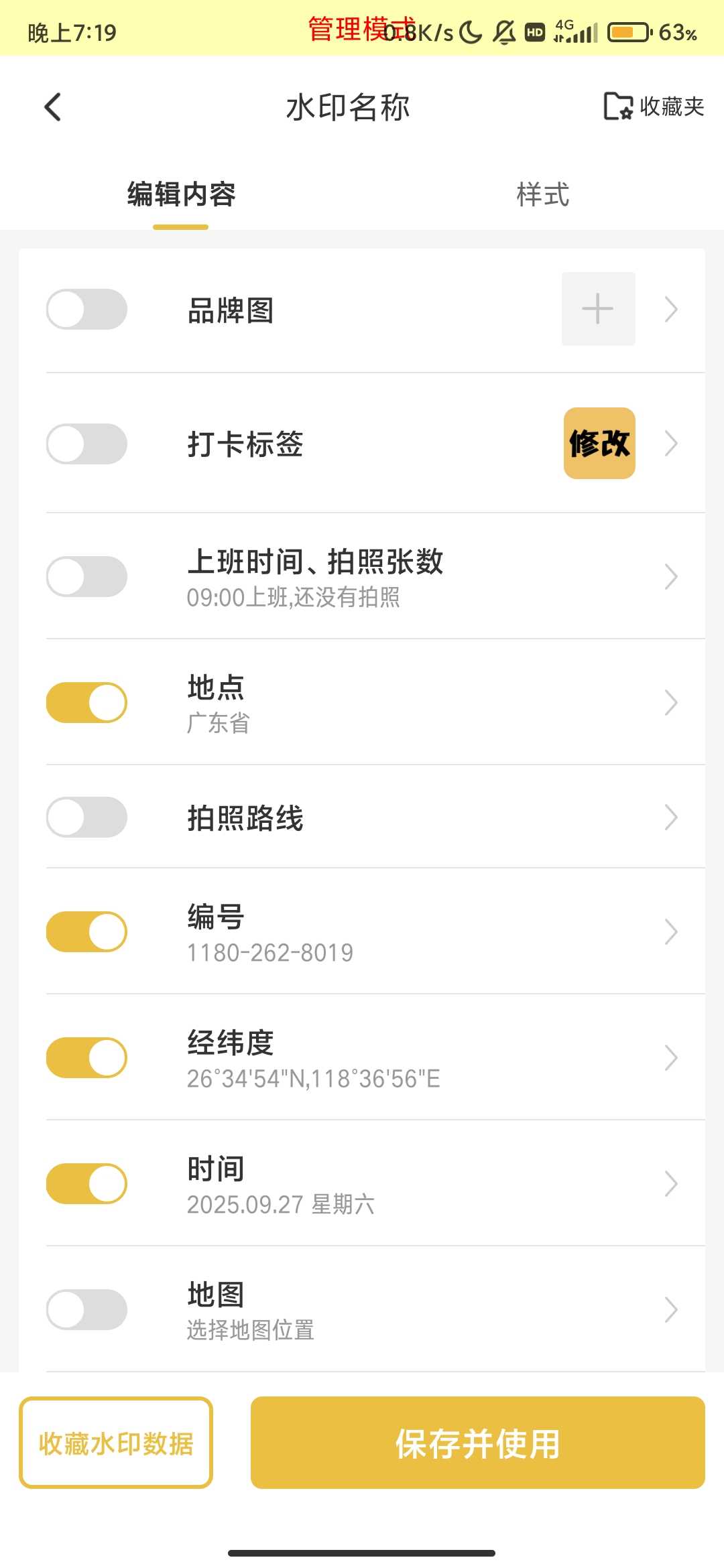Tap the plus icon to add a 品牌图
This screenshot has height=1568, width=724.
pos(597,308)
